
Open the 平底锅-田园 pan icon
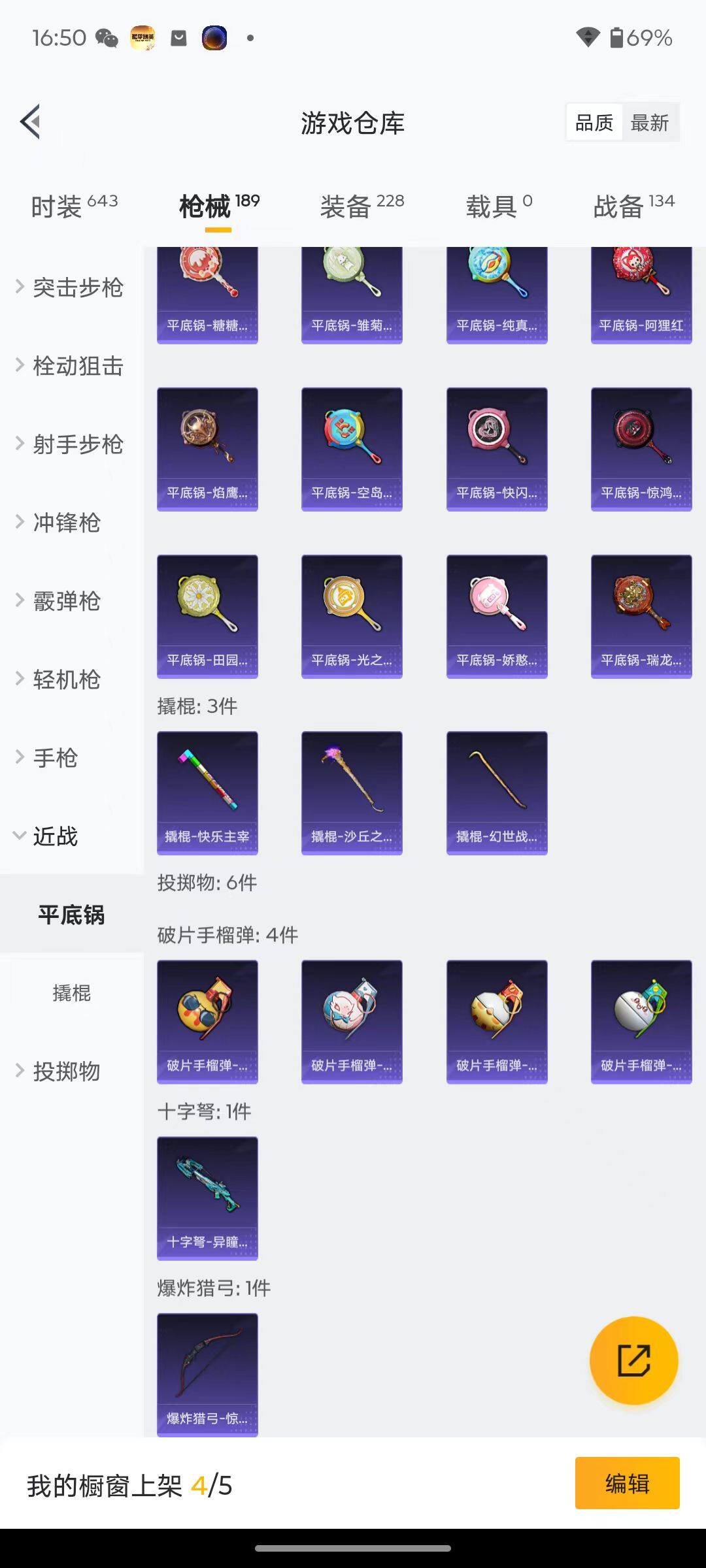coord(207,615)
